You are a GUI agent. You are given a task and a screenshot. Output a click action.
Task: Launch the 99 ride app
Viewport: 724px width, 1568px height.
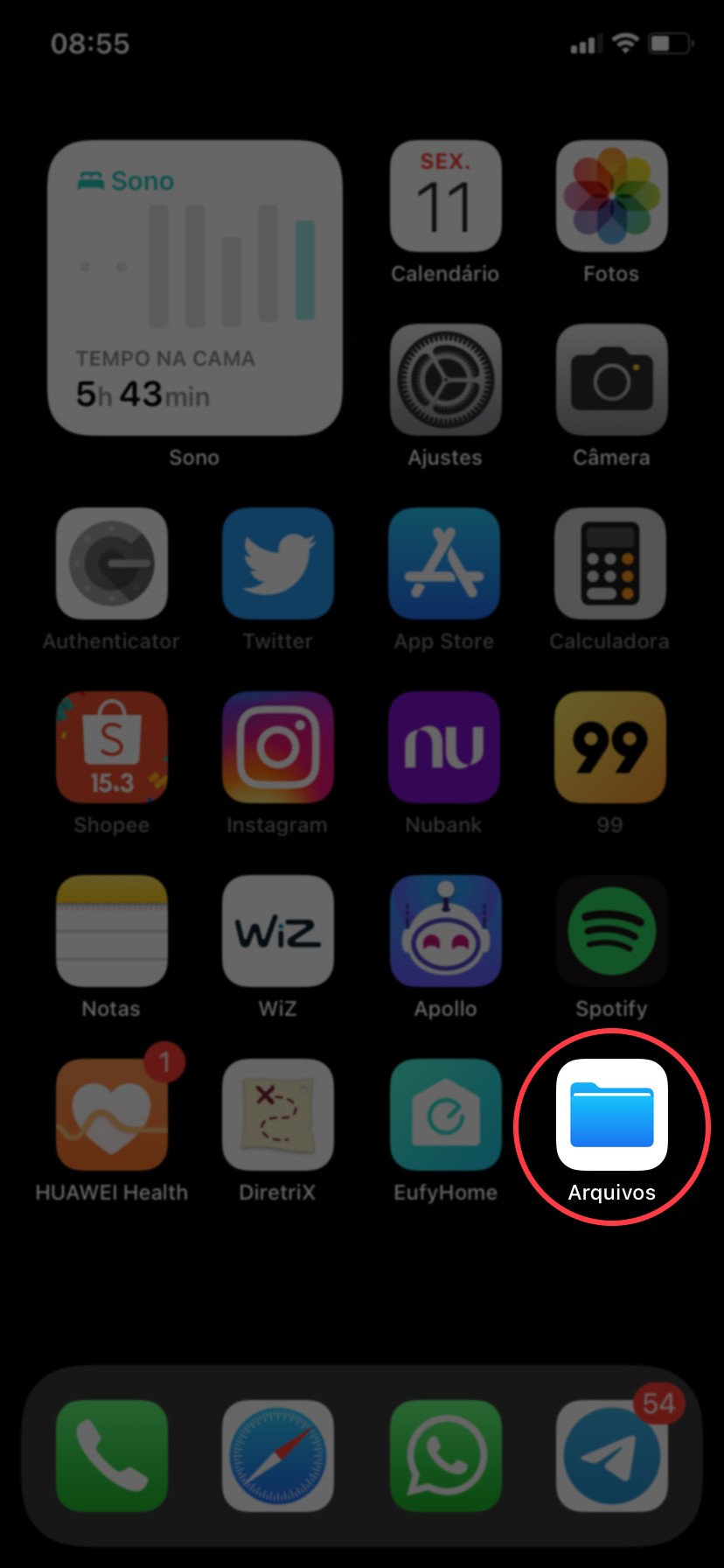coord(609,748)
